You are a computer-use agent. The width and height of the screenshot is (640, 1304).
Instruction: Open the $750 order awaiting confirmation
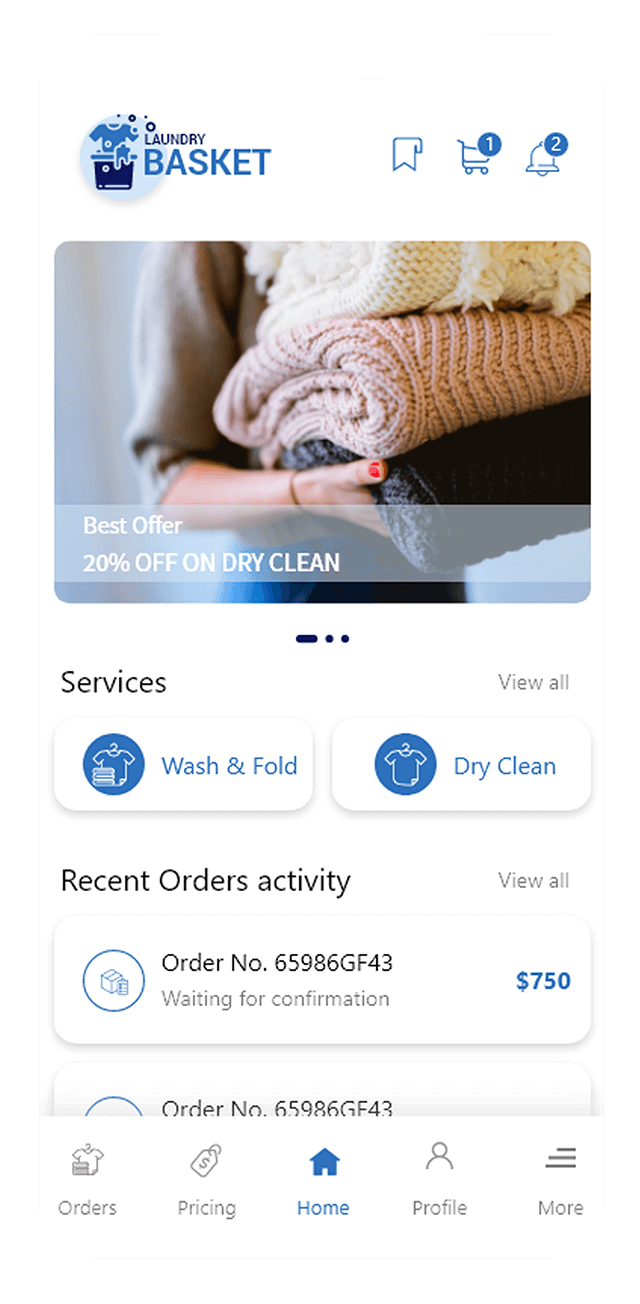click(x=322, y=980)
